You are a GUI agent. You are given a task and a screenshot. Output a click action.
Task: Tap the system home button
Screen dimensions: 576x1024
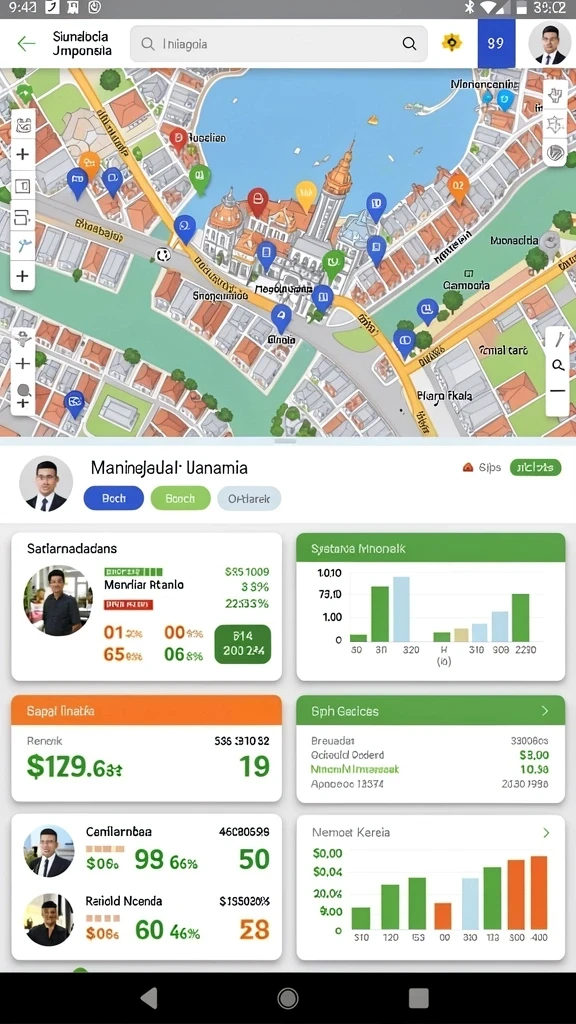pos(287,998)
